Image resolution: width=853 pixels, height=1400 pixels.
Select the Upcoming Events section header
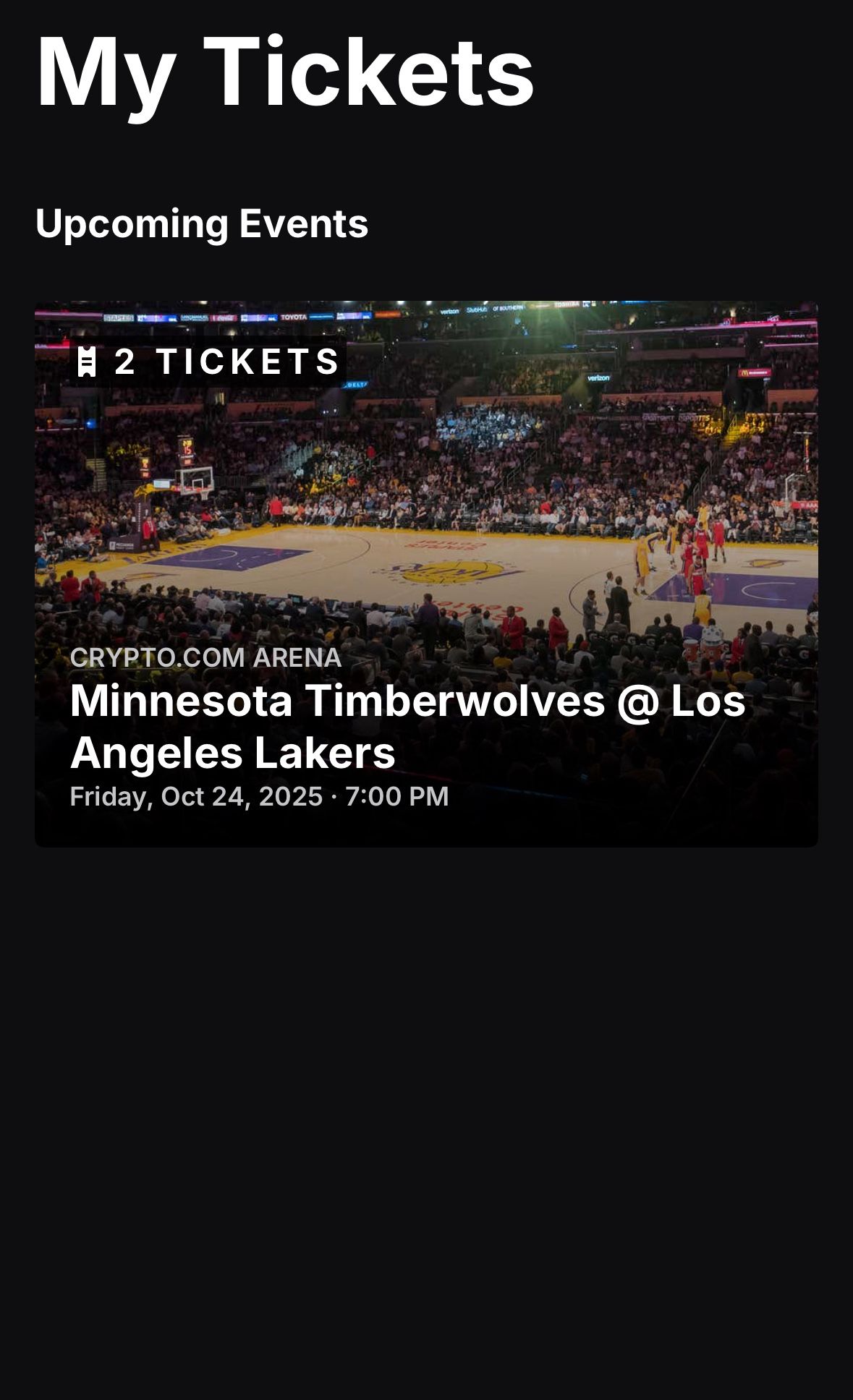click(203, 224)
